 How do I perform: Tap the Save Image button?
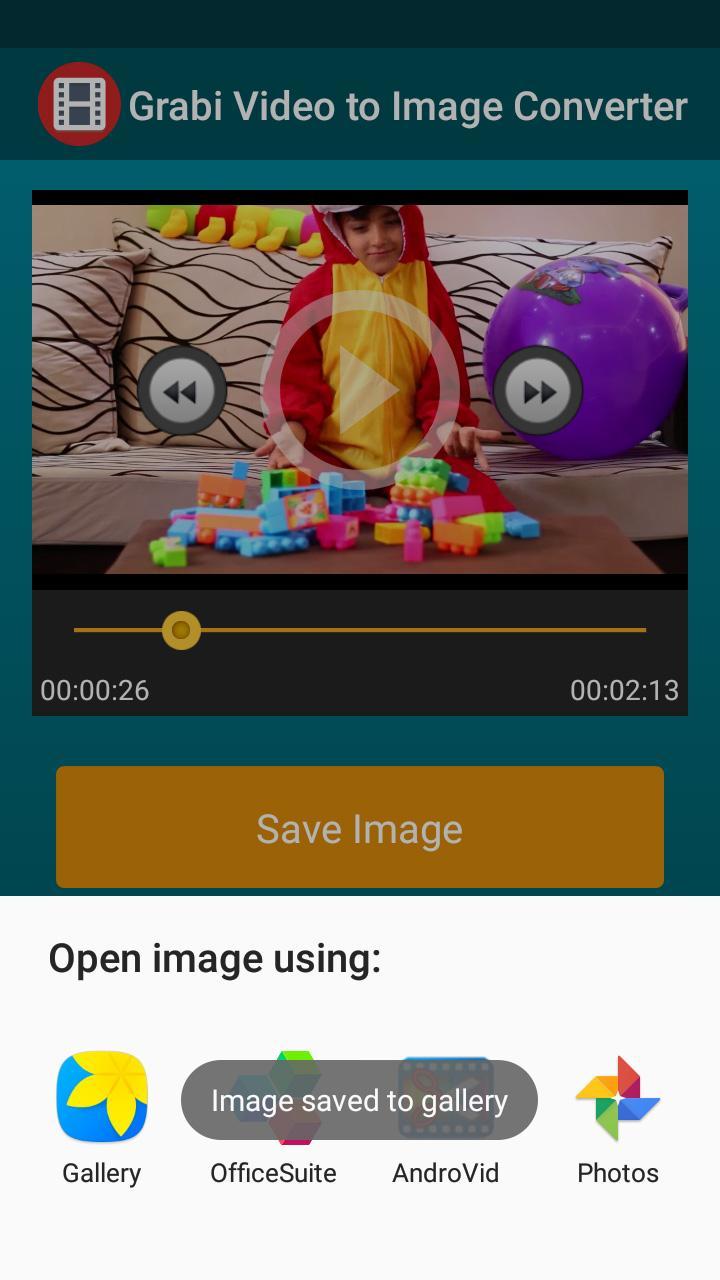(360, 827)
